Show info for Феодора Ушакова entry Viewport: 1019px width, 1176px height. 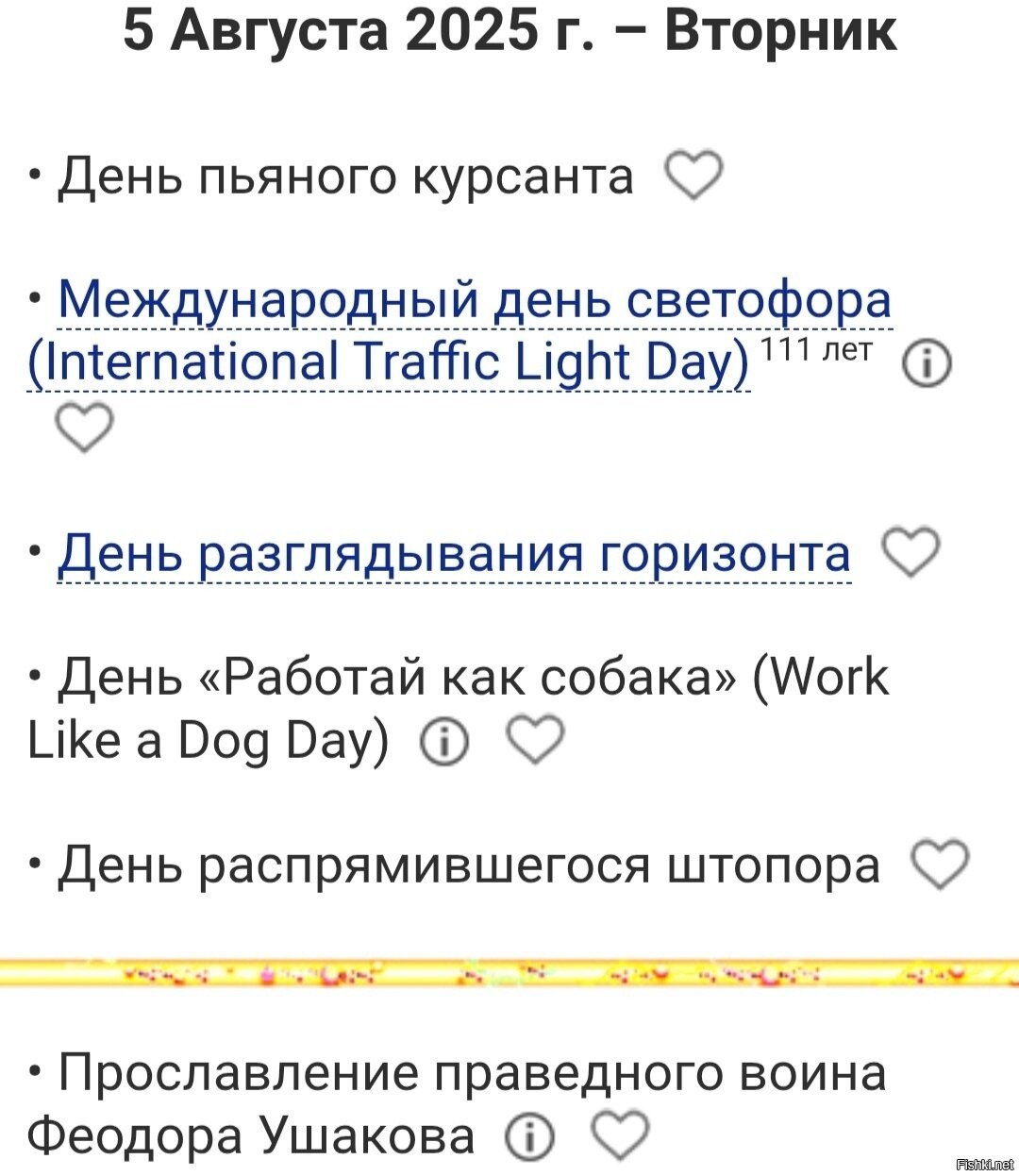pyautogui.click(x=529, y=1137)
